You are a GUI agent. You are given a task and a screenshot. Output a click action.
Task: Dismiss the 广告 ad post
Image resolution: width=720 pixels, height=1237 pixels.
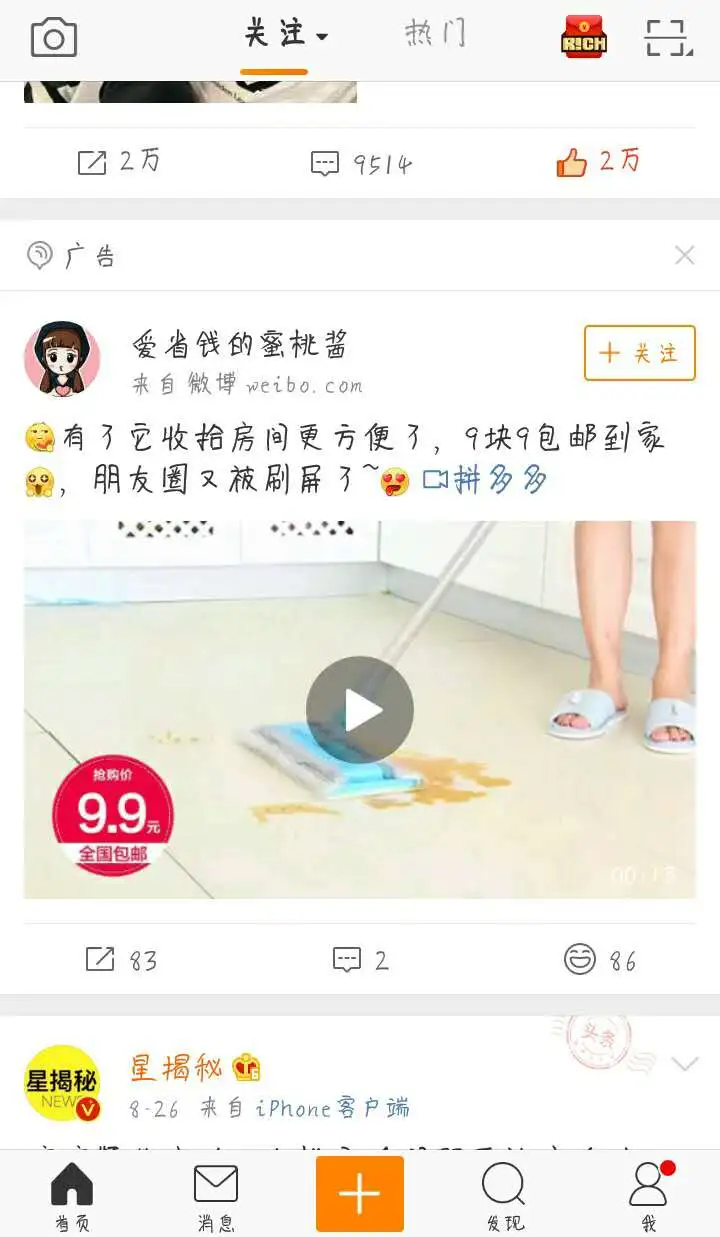[x=684, y=256]
